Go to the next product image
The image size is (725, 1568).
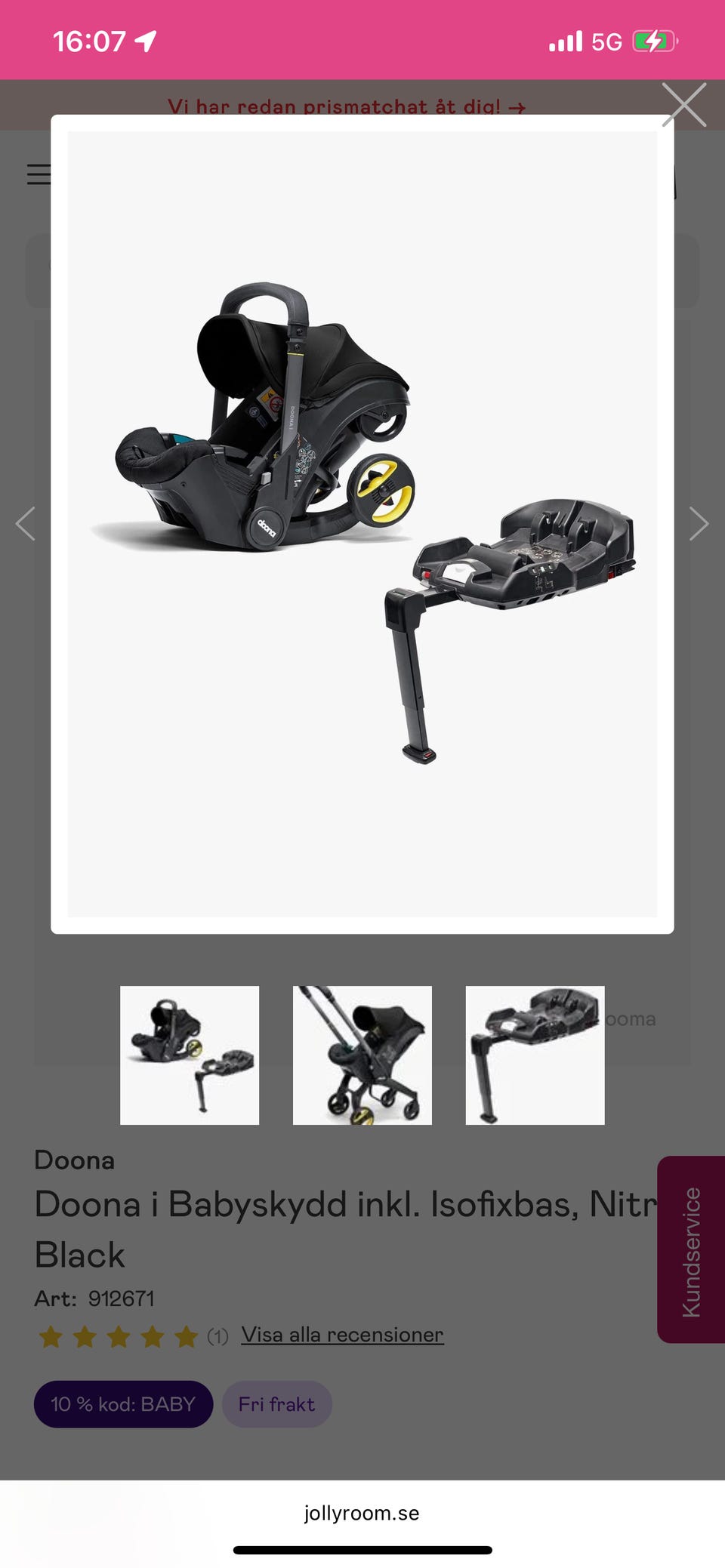[x=699, y=524]
